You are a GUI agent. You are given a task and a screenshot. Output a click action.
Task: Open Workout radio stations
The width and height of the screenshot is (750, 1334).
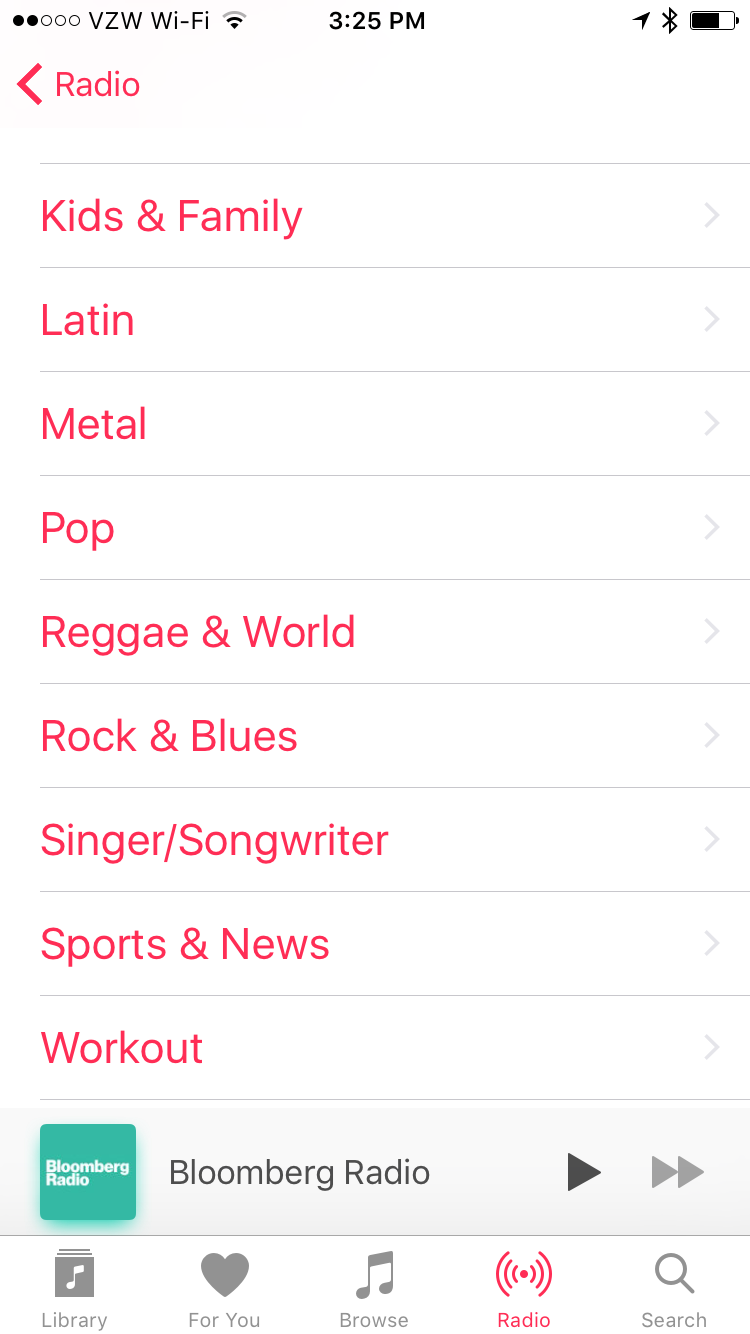[394, 1048]
